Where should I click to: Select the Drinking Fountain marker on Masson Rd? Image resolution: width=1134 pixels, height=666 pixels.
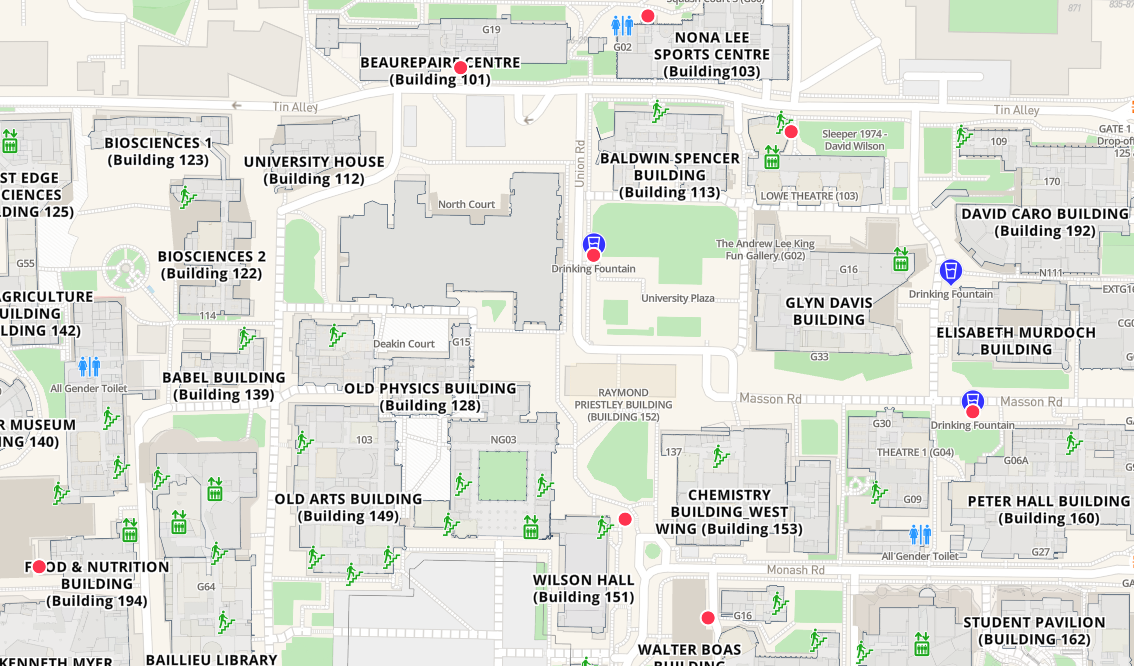click(x=971, y=402)
